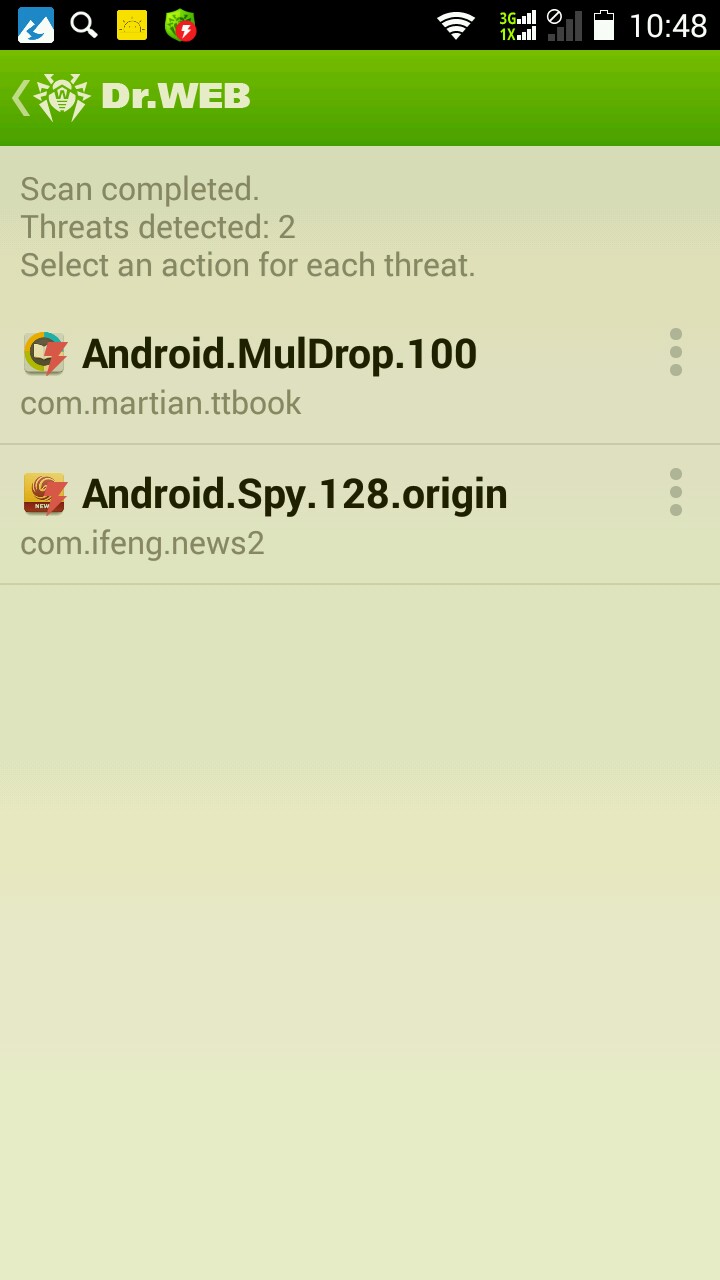
Task: Select the Android.MulDrop.100 threat row
Action: pos(300,375)
